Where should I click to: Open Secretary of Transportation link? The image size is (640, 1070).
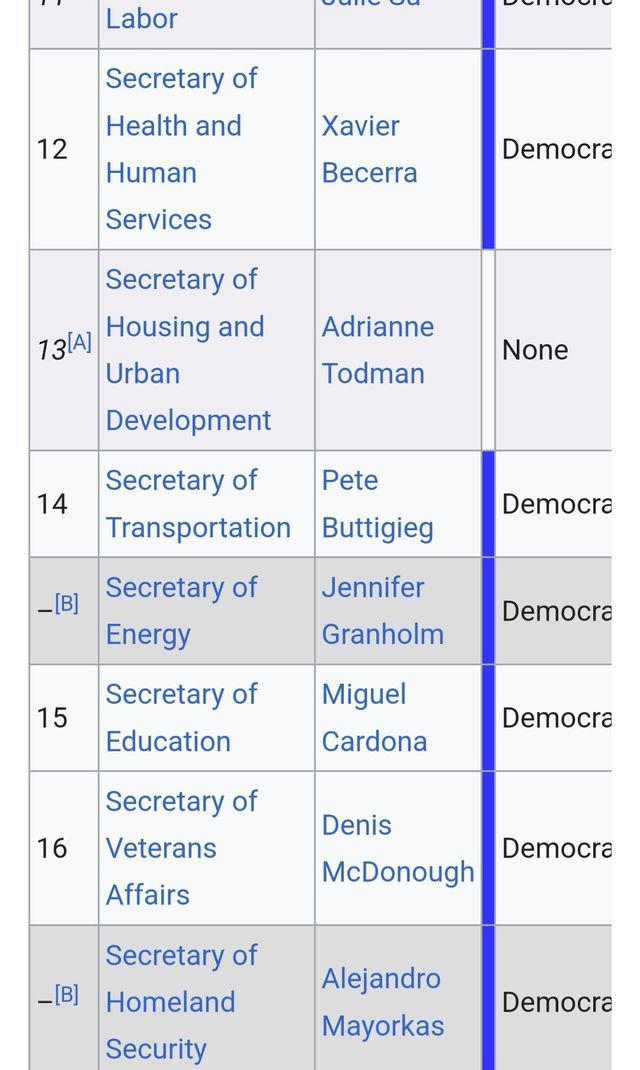click(x=198, y=504)
